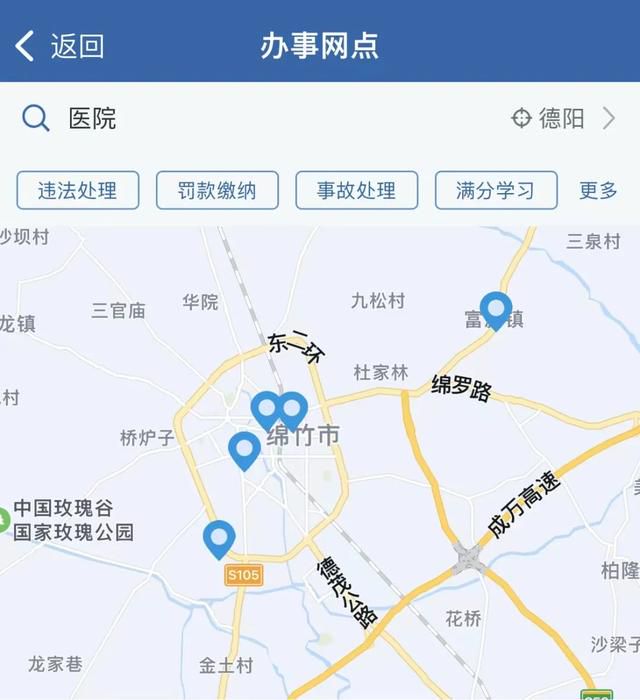The width and height of the screenshot is (640, 700).
Task: Open the map pin near S105
Action: 219,538
